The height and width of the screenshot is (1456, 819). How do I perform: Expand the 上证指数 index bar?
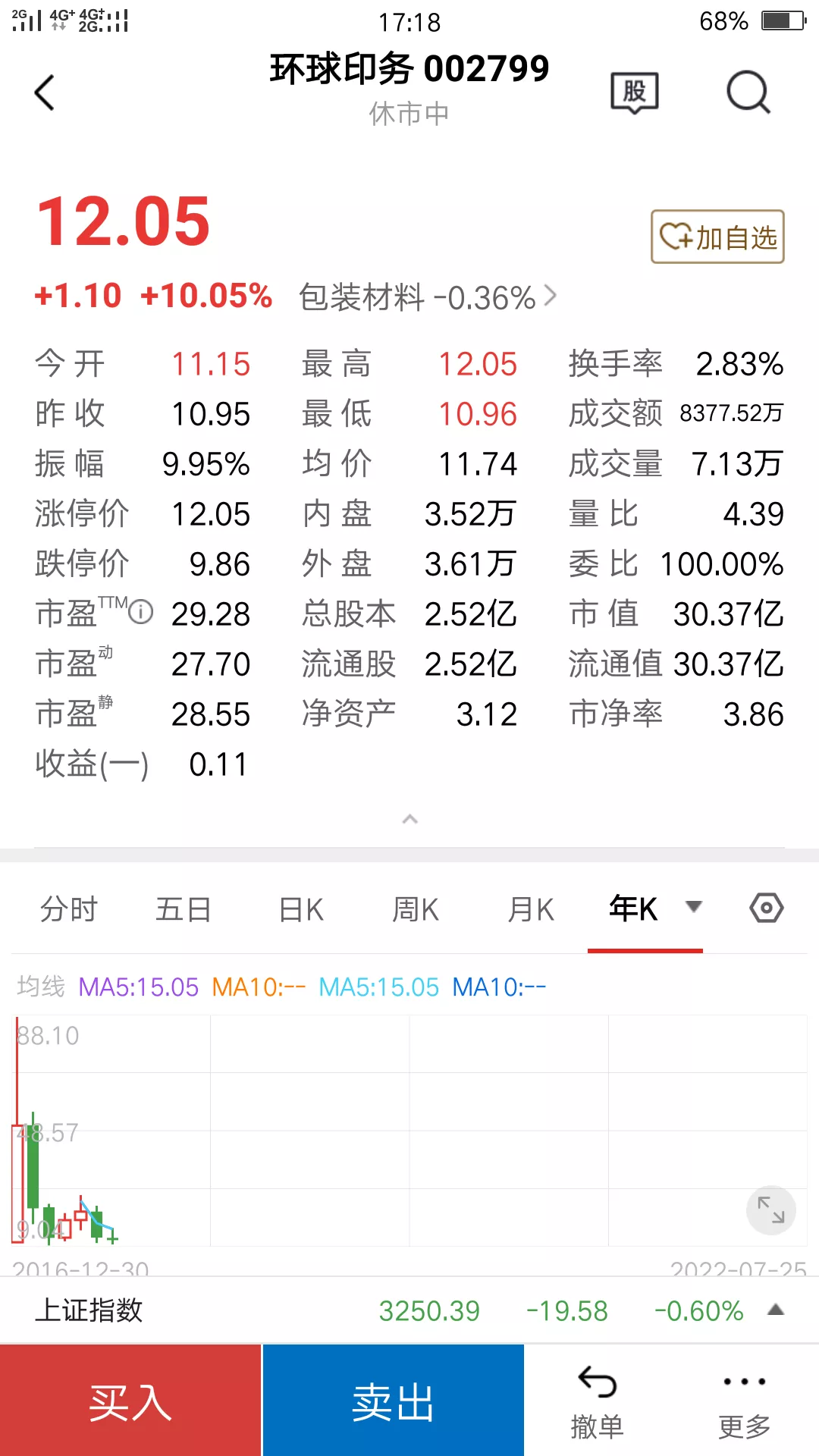pos(775,1310)
